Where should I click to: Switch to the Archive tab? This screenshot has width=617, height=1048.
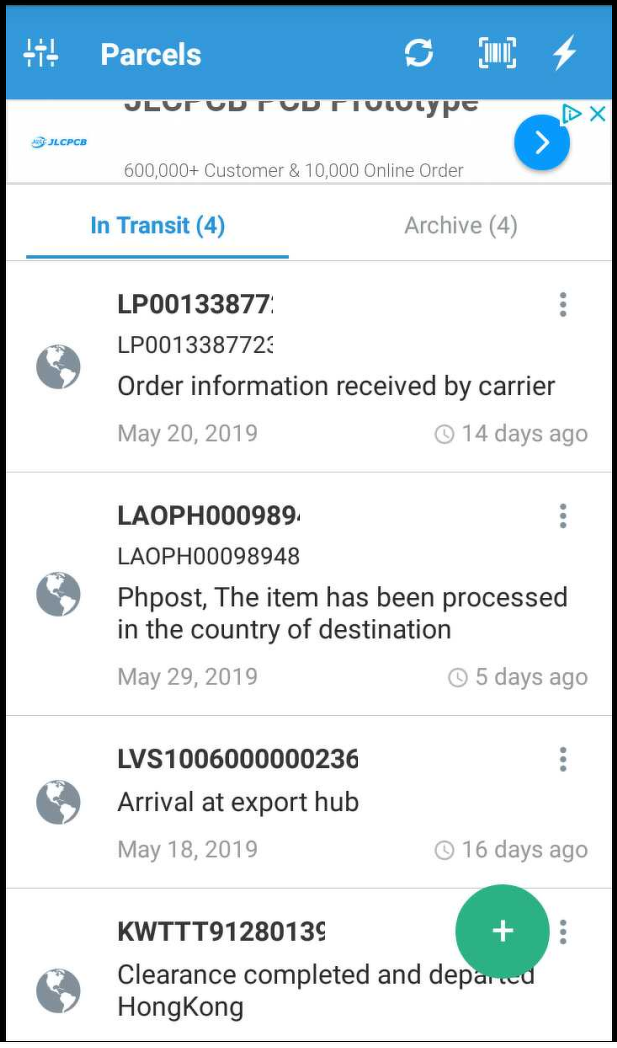(460, 226)
